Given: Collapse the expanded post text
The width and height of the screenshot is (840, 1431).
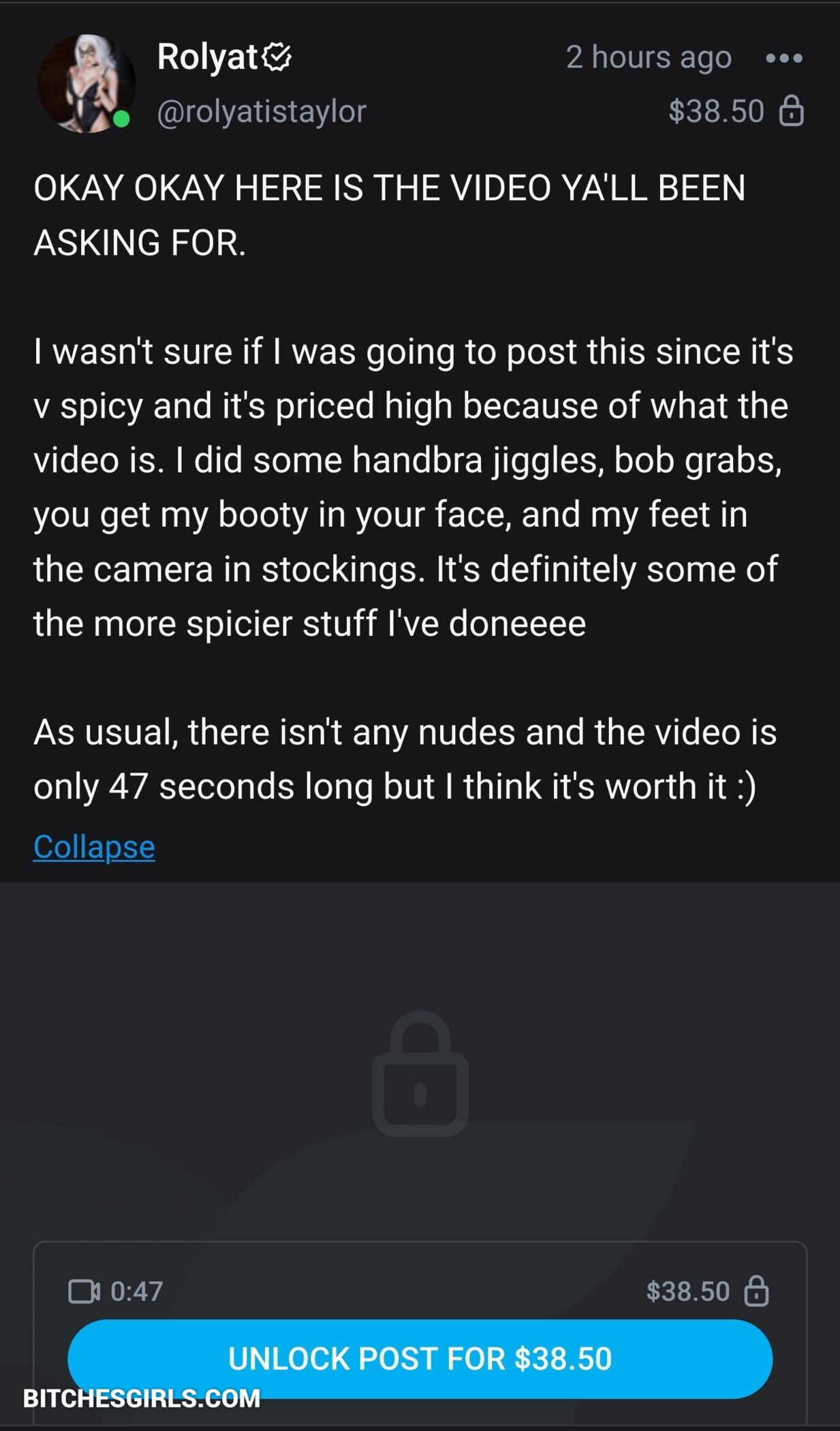Looking at the screenshot, I should (x=94, y=847).
